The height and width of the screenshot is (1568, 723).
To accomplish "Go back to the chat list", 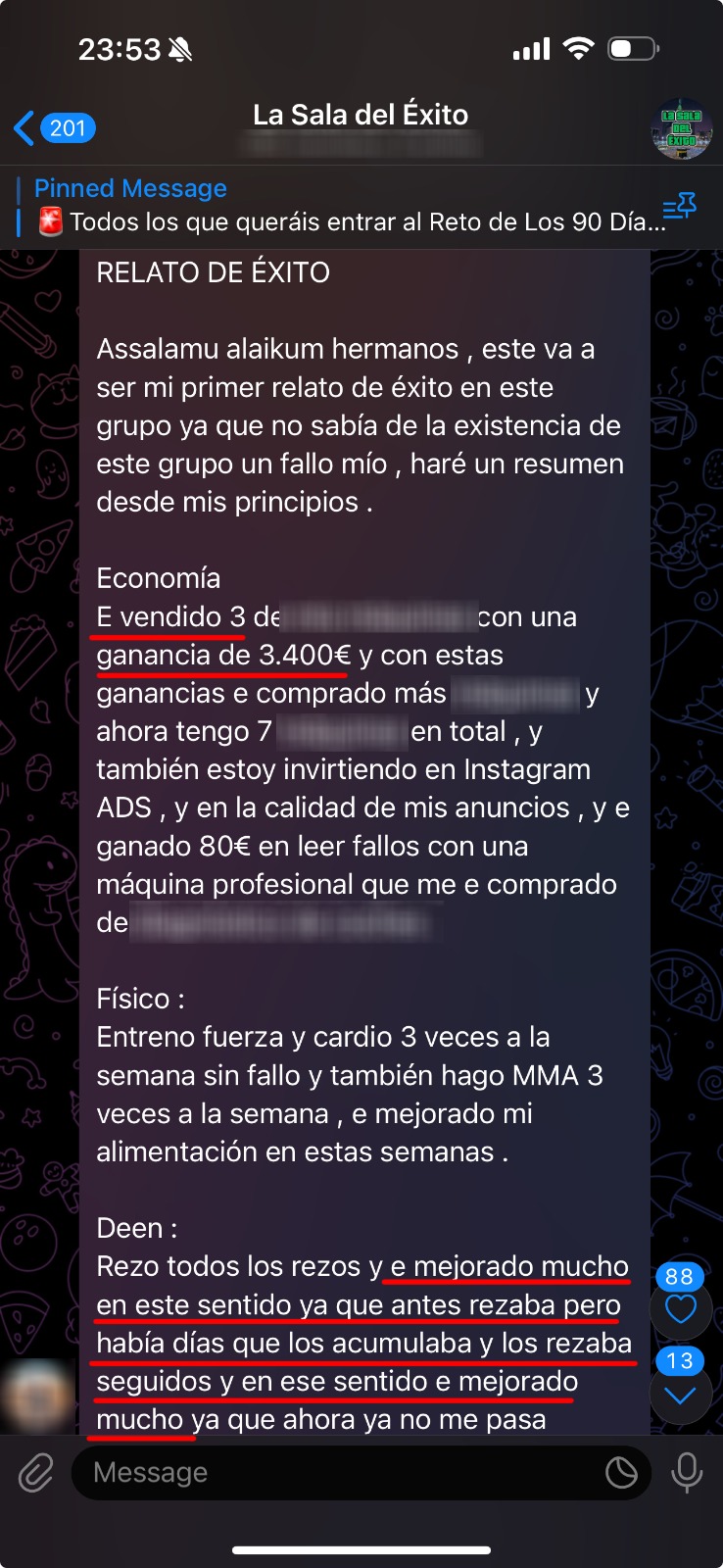I will [55, 128].
